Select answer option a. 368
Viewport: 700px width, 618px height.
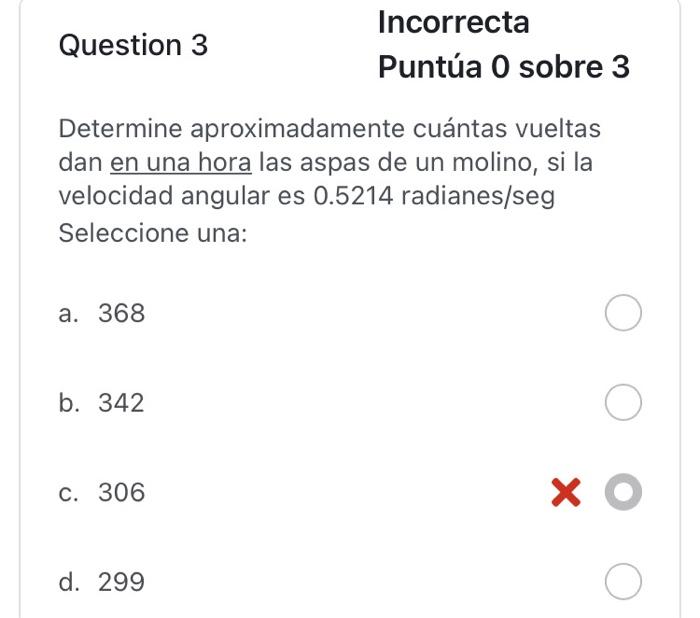coord(622,314)
